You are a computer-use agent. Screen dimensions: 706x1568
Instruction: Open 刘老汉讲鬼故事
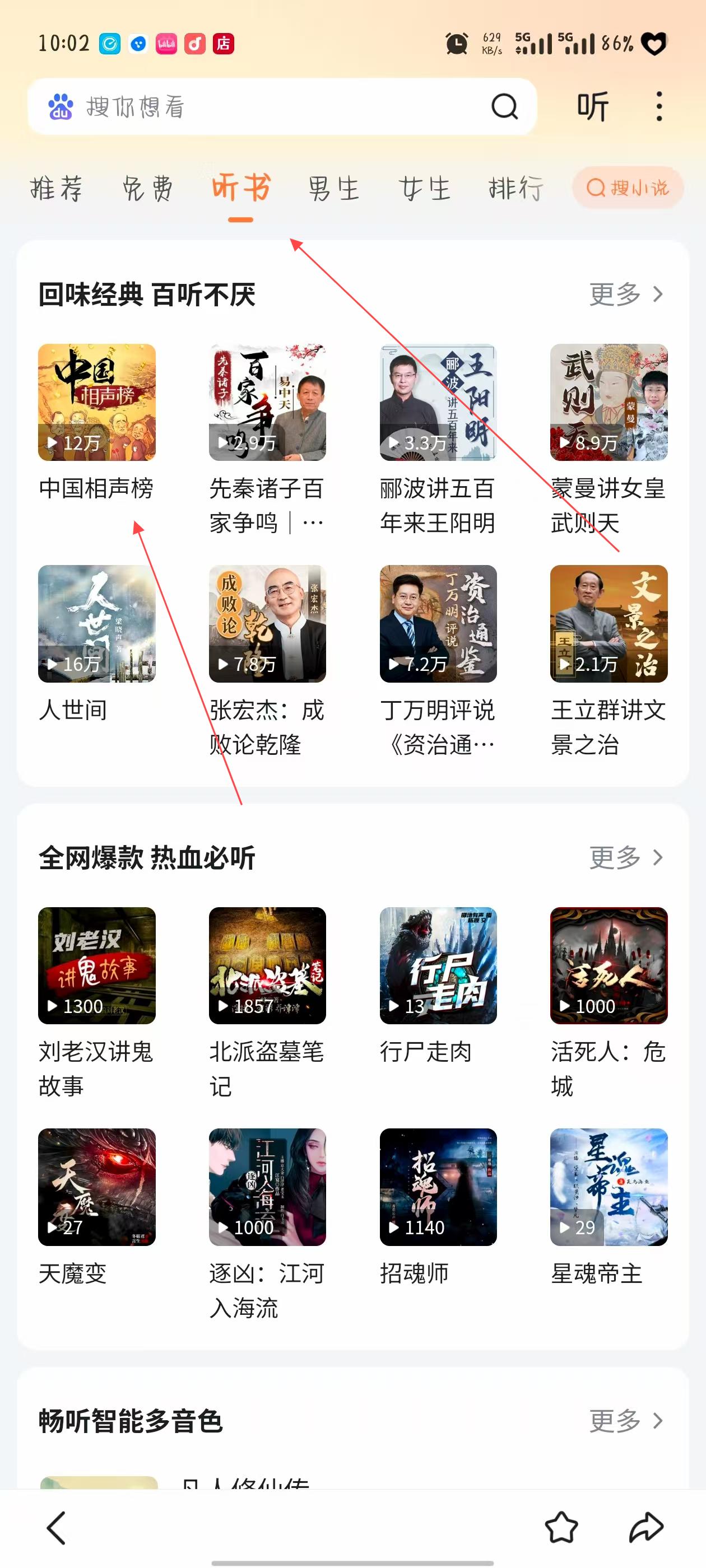(x=97, y=965)
